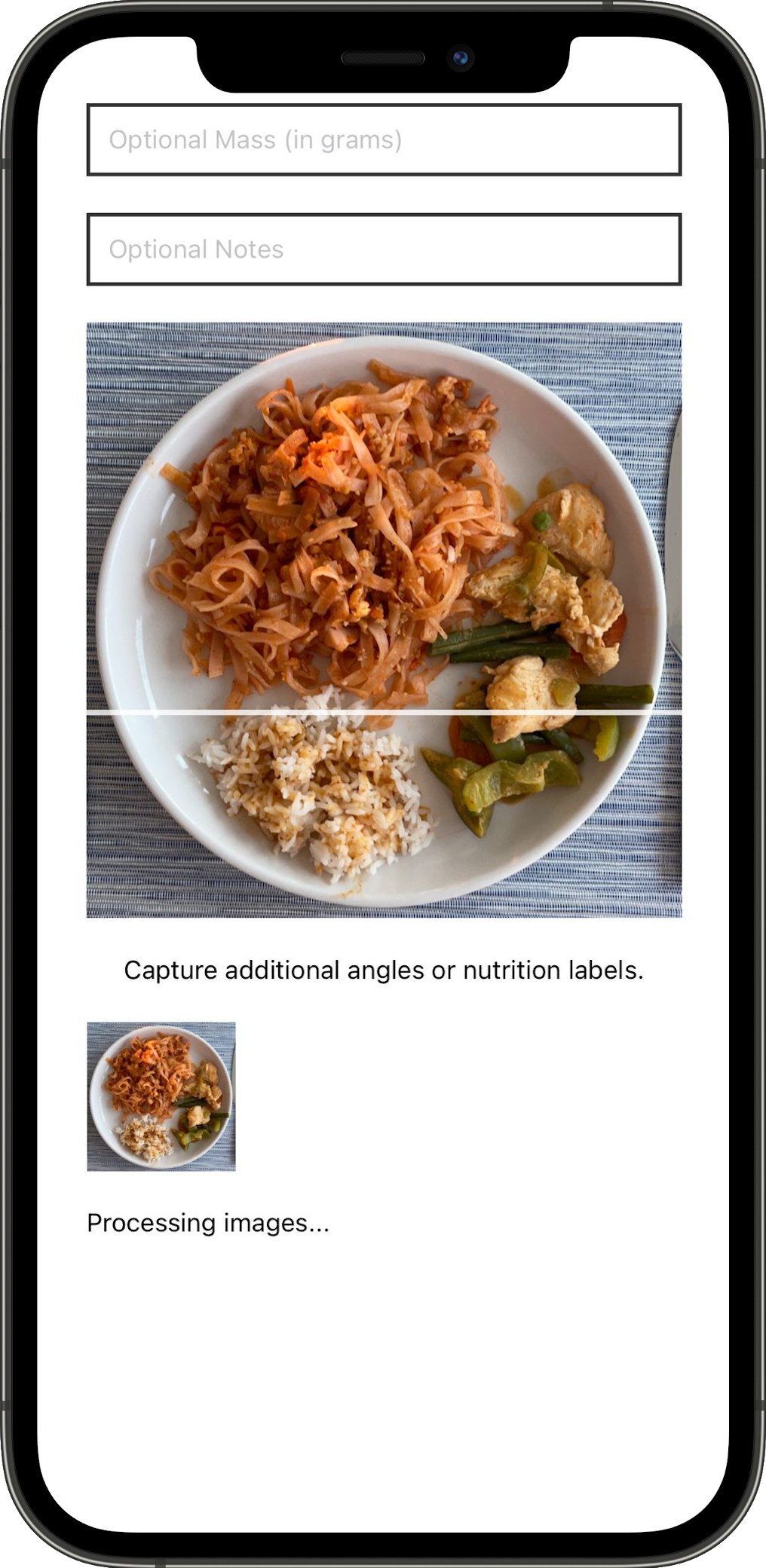The height and width of the screenshot is (1568, 766).
Task: Open the small captured plate thumbnail
Action: point(161,1096)
